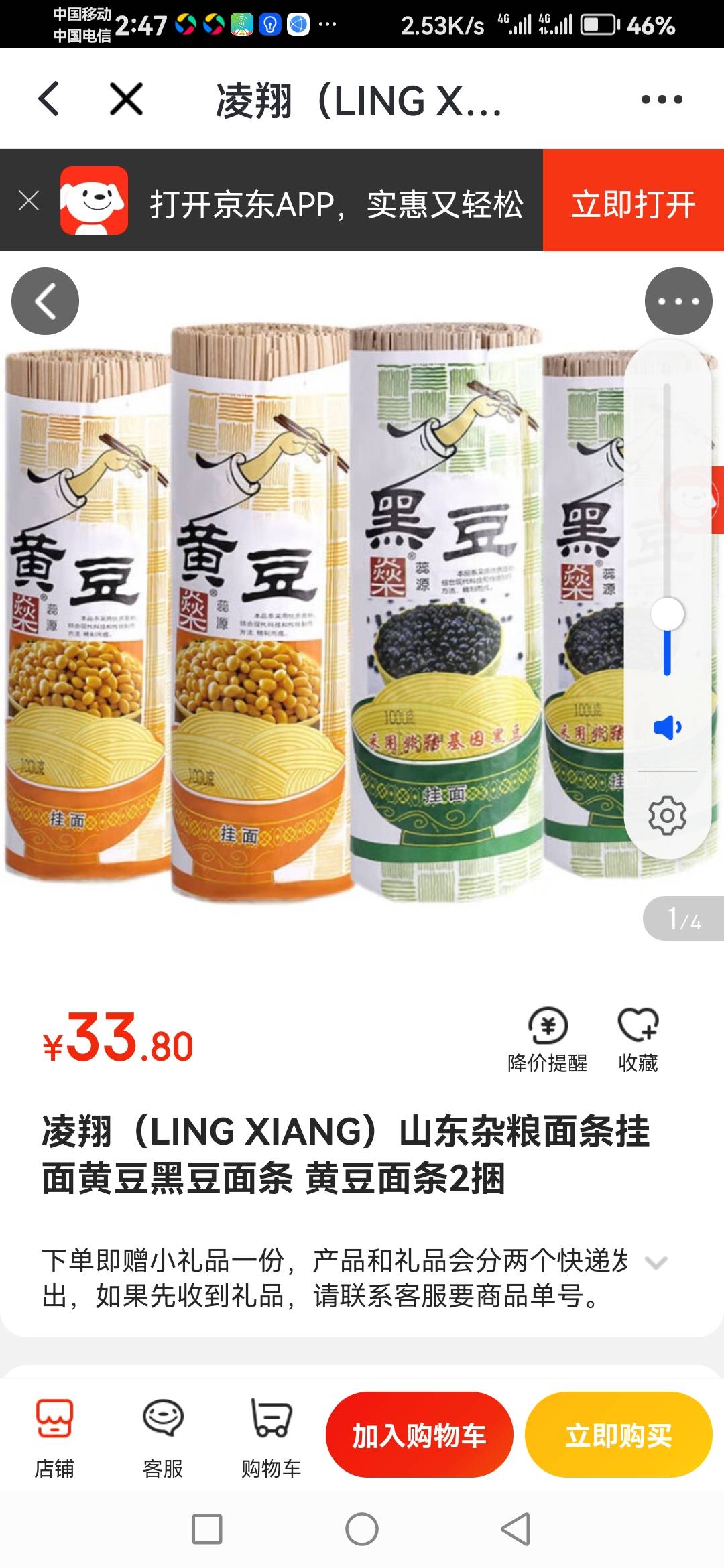Buy now with 立即购买
Screen dimensions: 724x1568
pyautogui.click(x=618, y=1435)
